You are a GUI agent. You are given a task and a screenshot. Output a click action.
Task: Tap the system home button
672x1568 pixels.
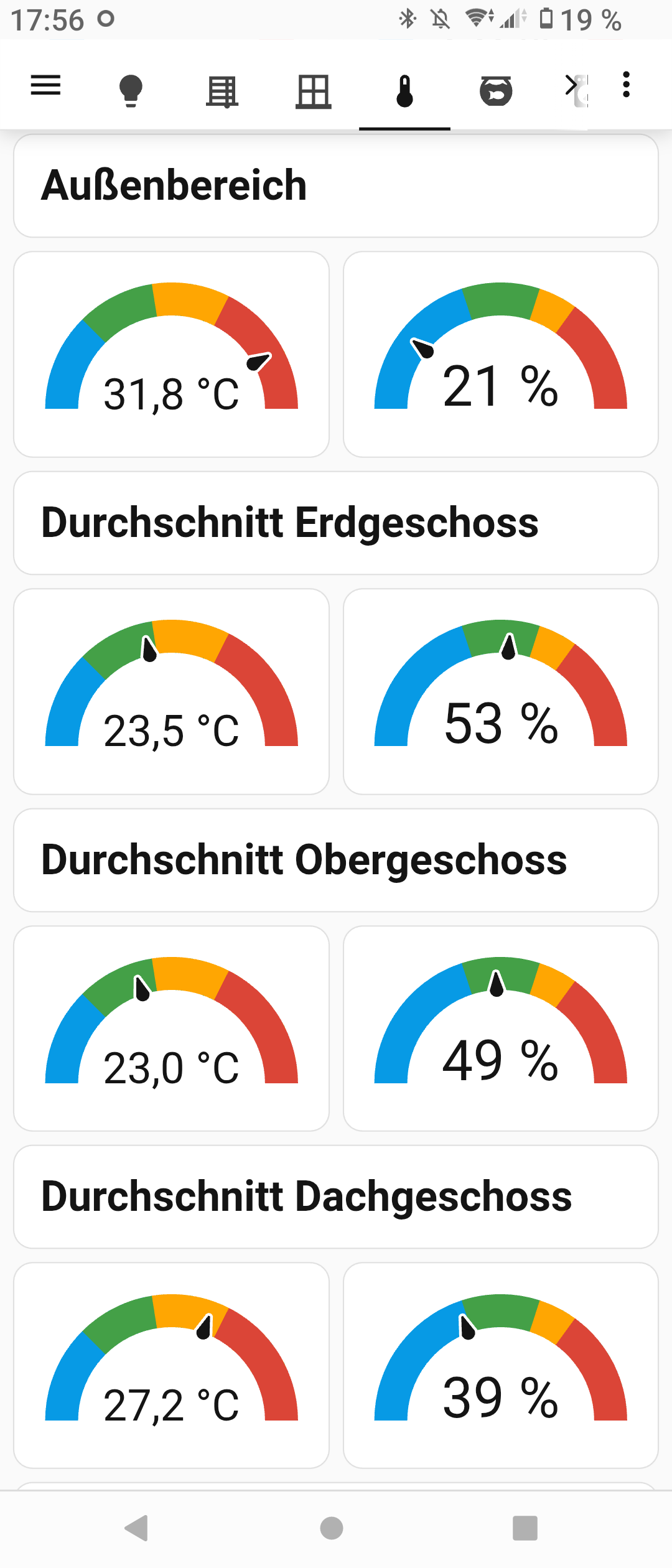coord(332,1528)
